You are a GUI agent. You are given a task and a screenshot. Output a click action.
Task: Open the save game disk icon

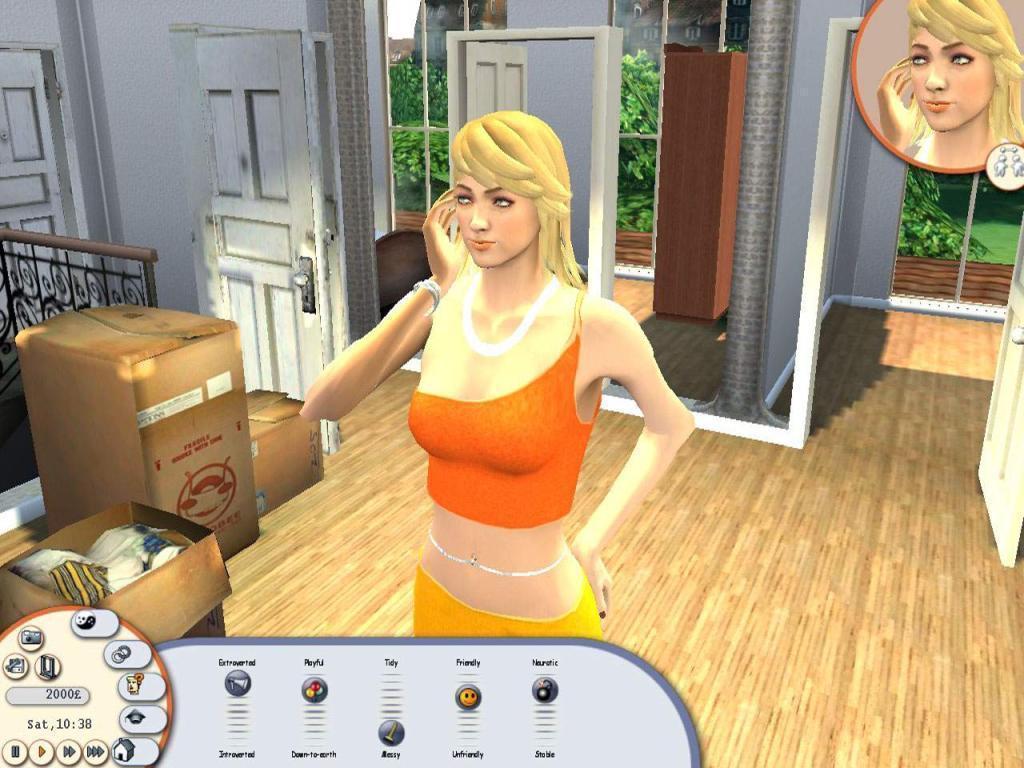point(17,666)
